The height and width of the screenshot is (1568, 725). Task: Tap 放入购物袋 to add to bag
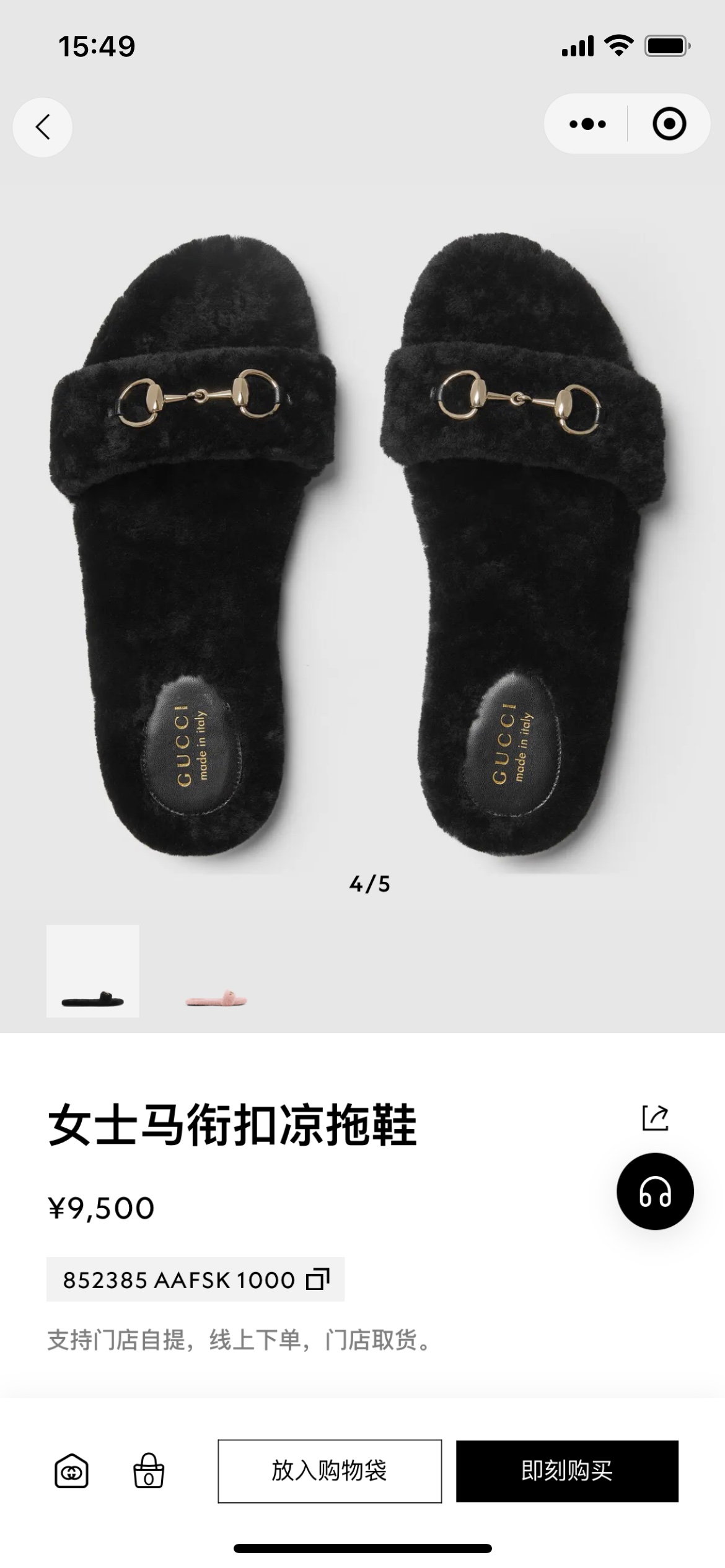(330, 1471)
